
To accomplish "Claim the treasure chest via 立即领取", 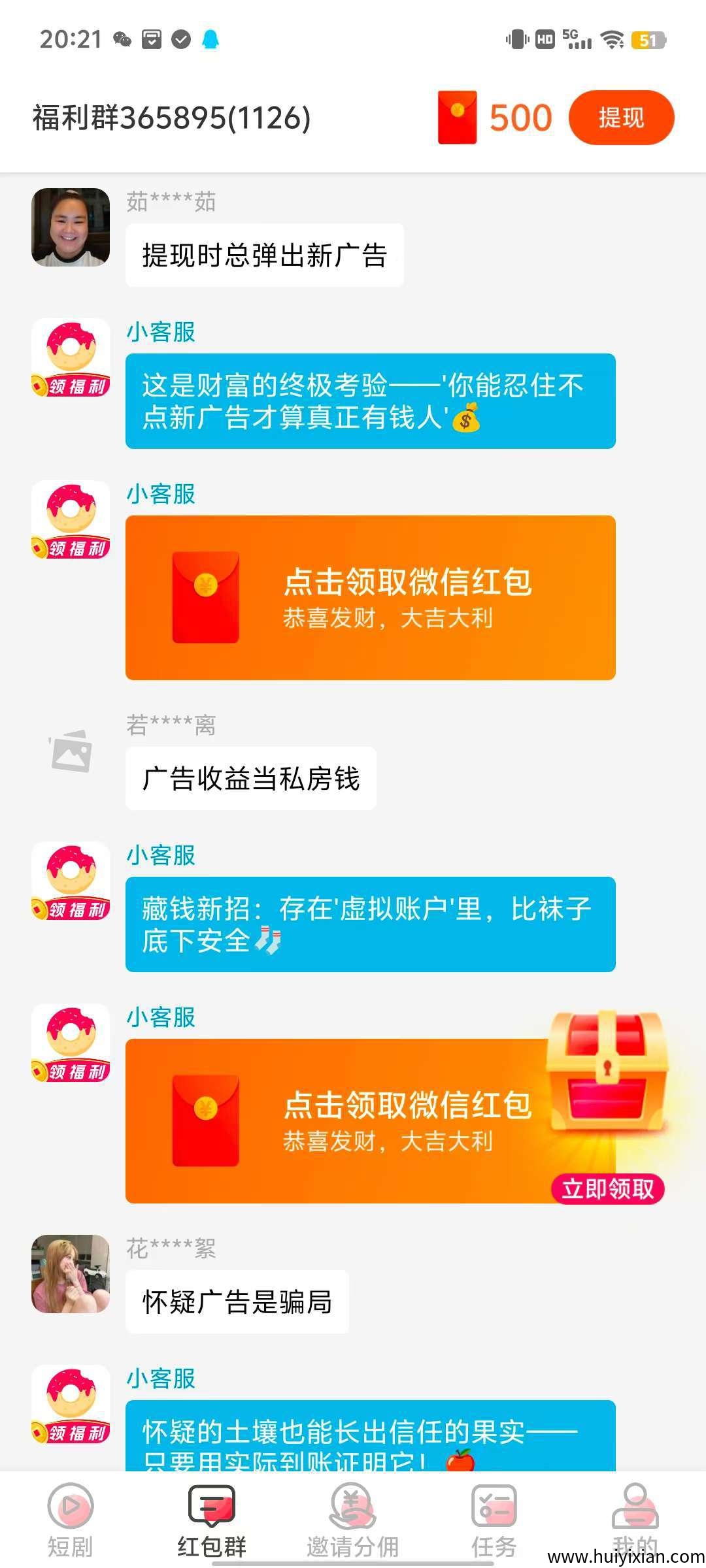I will point(608,1188).
